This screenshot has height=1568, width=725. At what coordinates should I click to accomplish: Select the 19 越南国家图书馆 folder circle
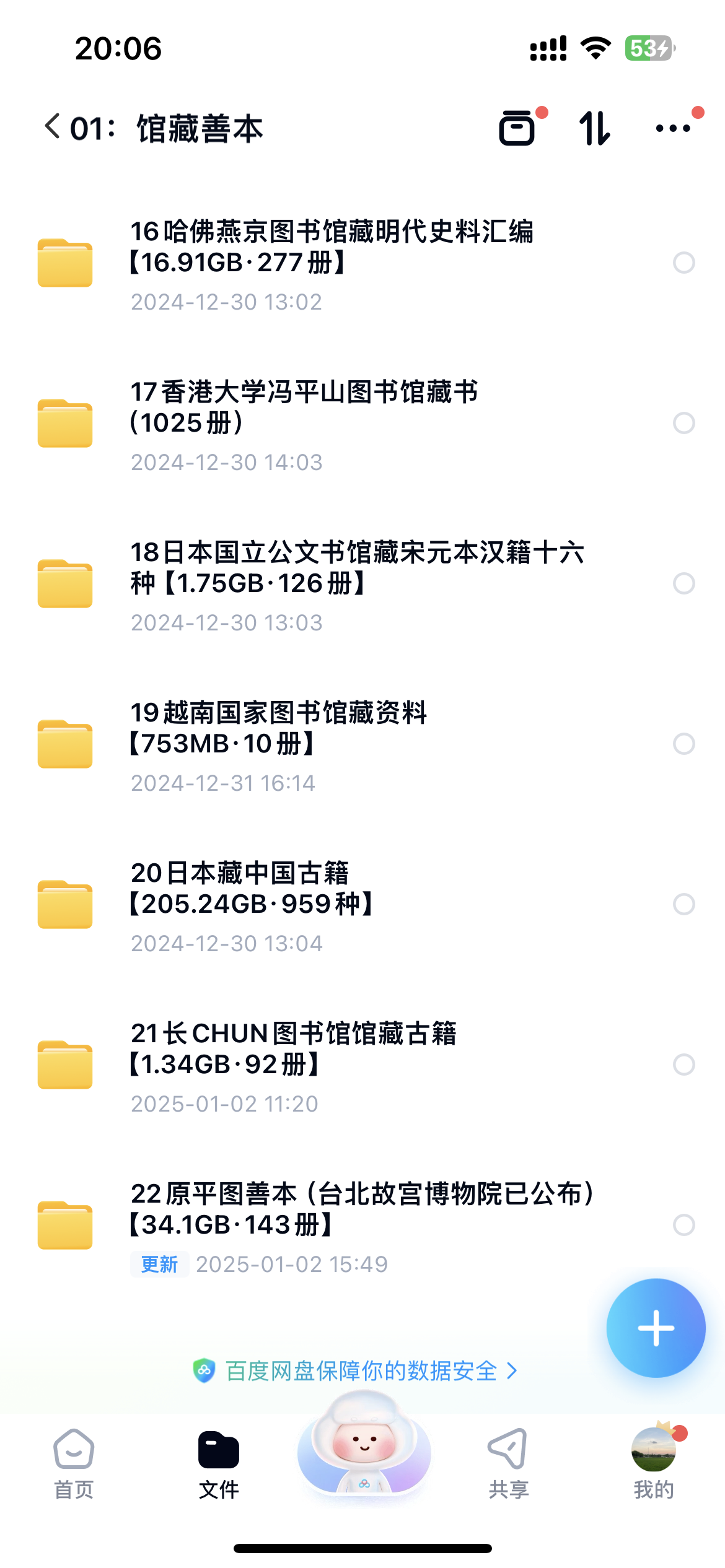click(x=684, y=744)
